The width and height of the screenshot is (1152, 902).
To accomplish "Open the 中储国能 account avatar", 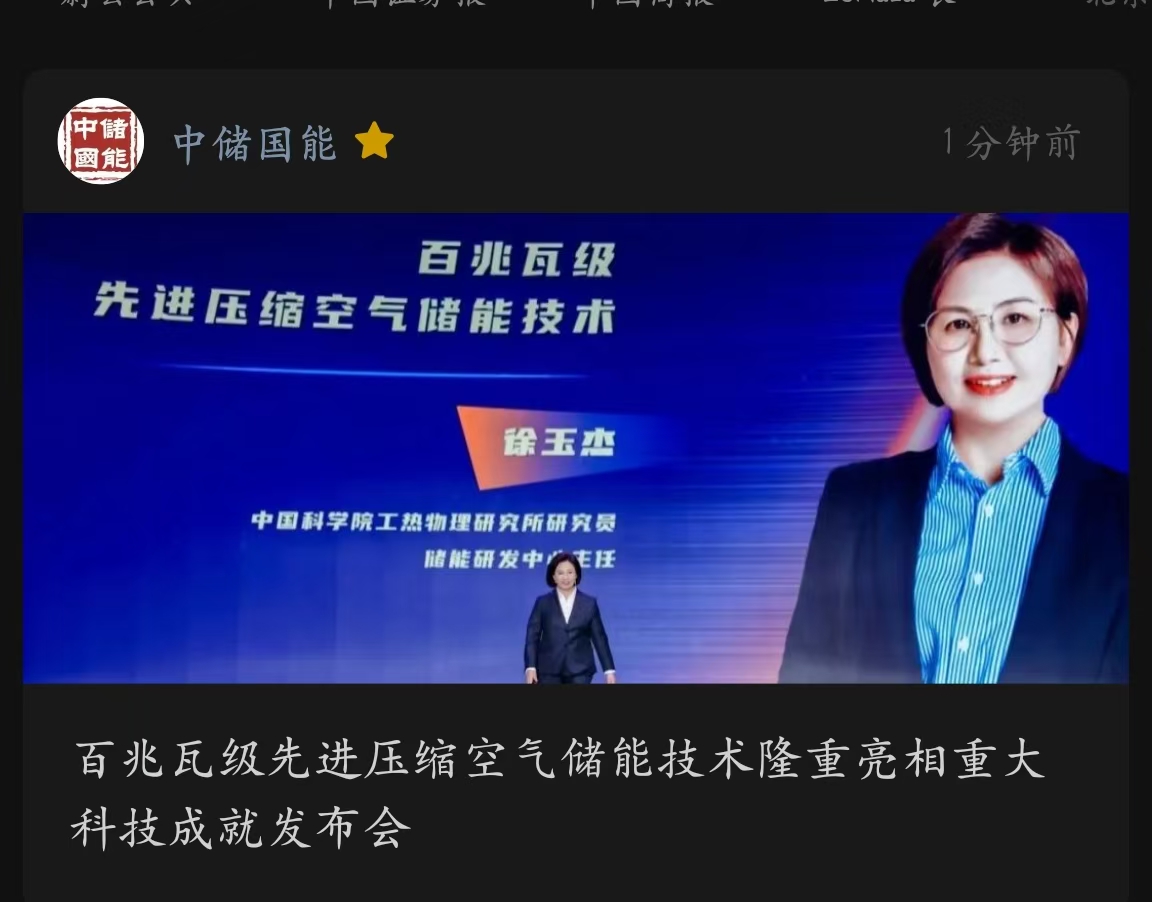I will point(100,141).
